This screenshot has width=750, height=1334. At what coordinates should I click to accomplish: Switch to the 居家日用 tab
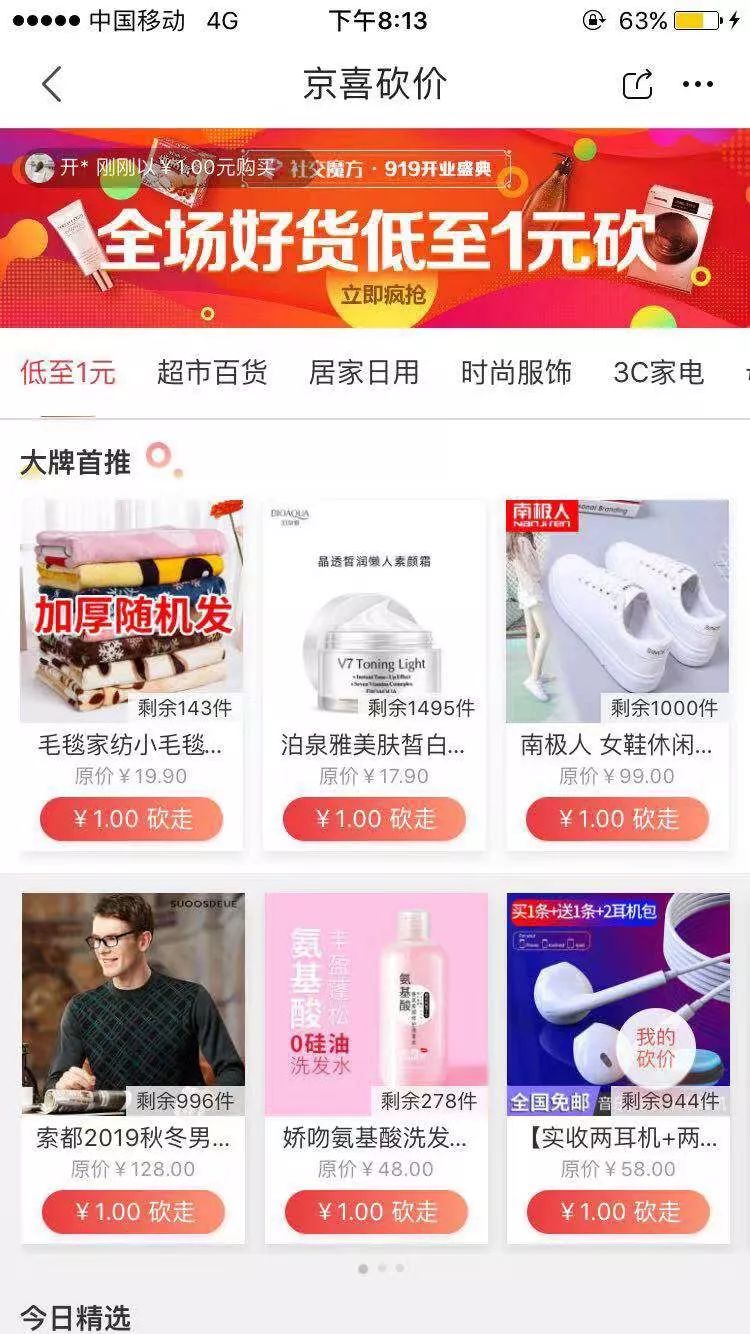(364, 373)
